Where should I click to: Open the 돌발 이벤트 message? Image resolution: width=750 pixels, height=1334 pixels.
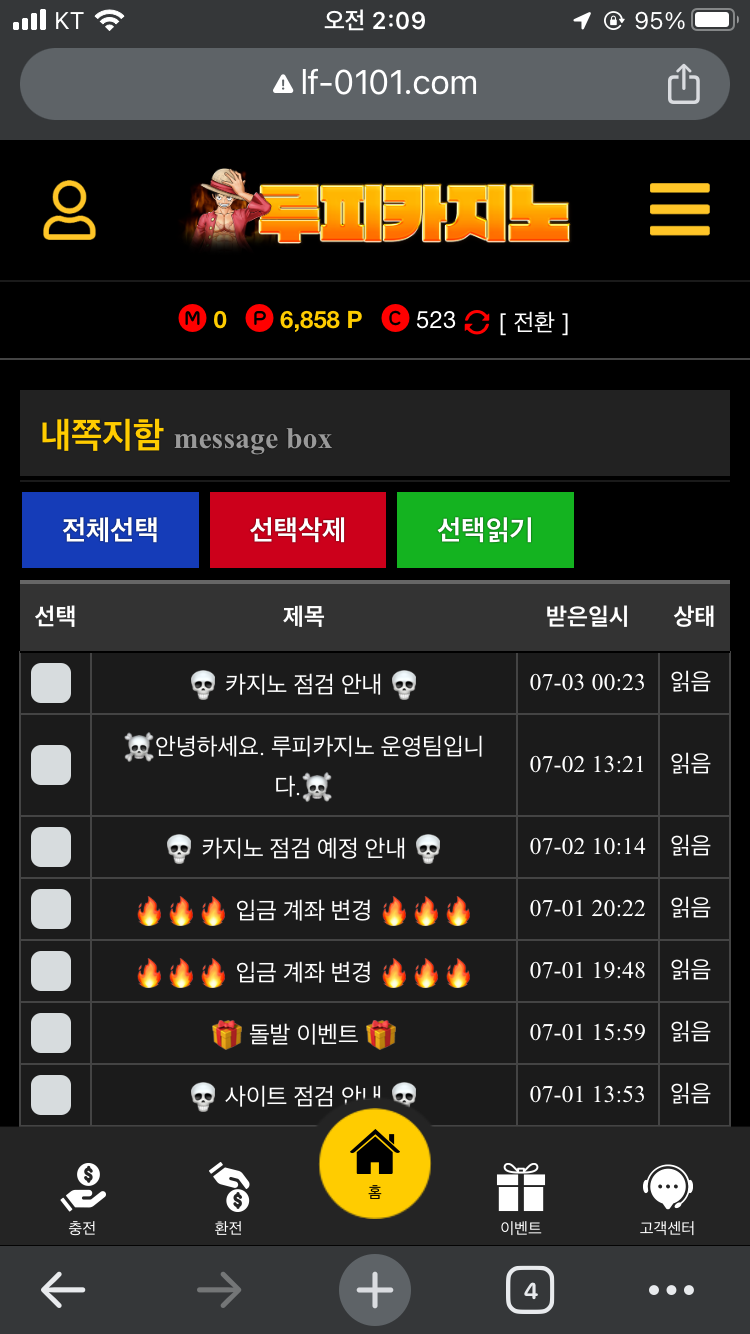303,1034
